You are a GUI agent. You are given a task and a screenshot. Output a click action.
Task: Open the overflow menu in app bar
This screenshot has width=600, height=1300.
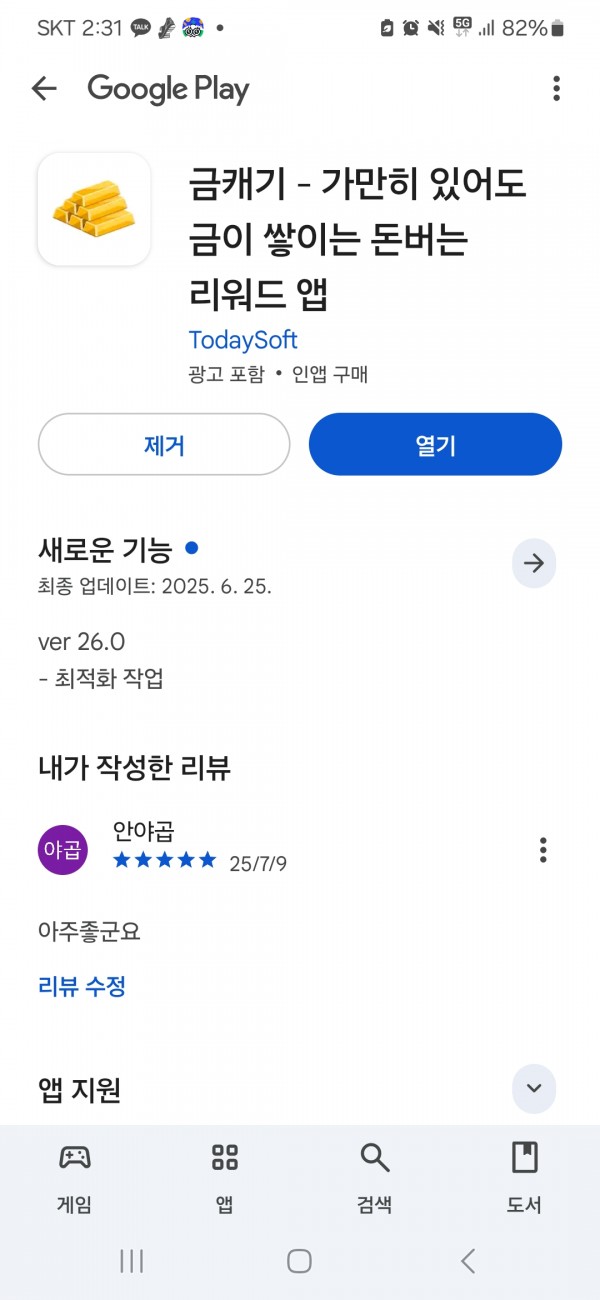point(556,89)
